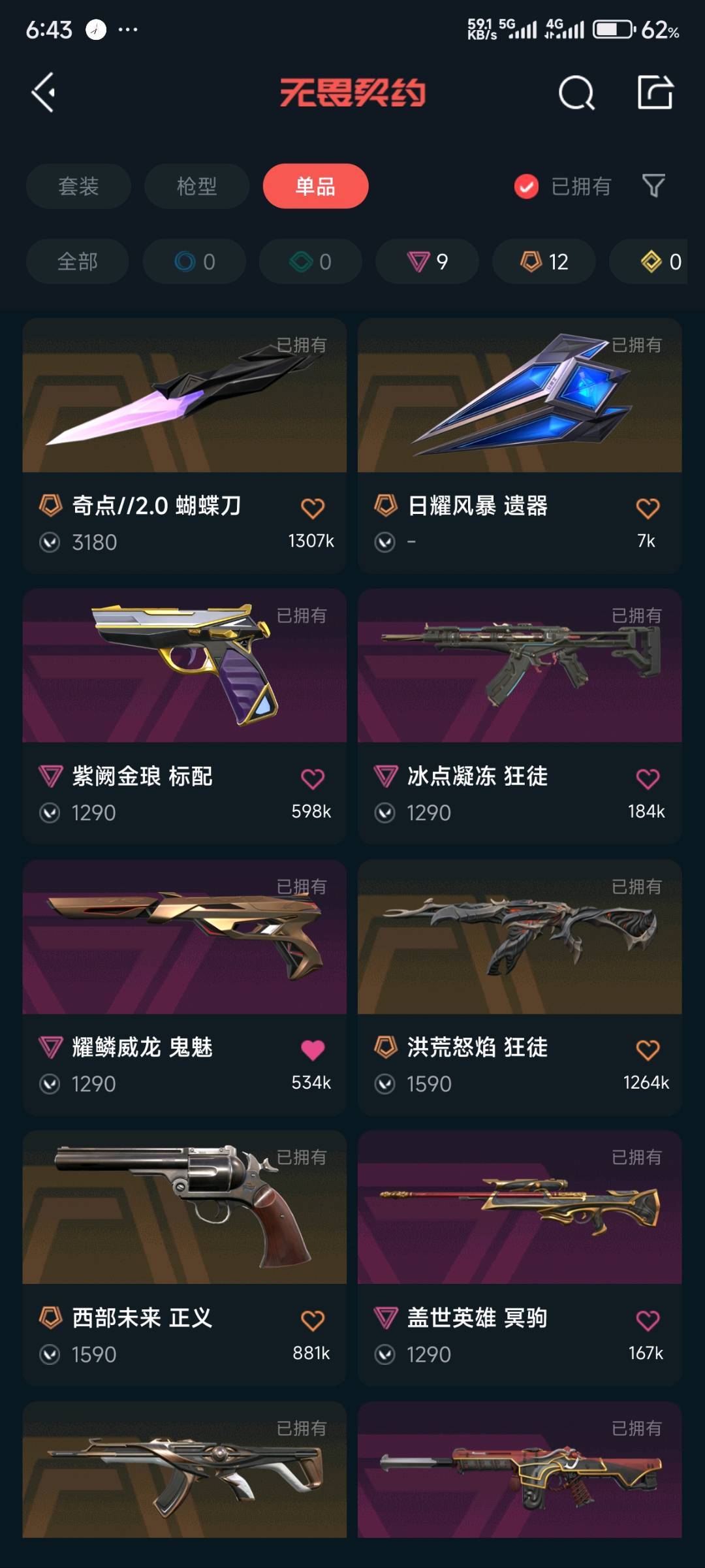The height and width of the screenshot is (1568, 705).
Task: Open the filter funnel icon
Action: (653, 186)
